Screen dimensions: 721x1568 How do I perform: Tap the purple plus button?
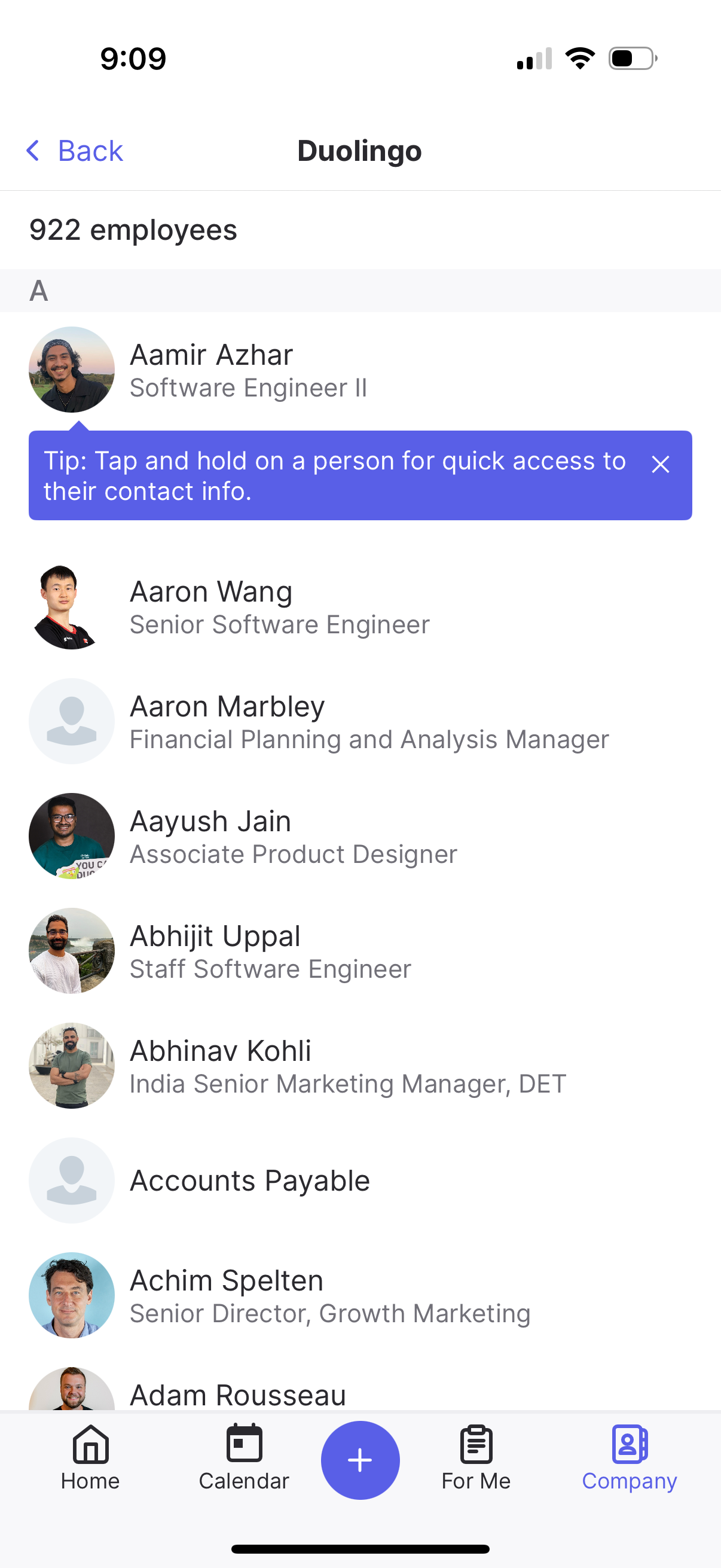[359, 1459]
